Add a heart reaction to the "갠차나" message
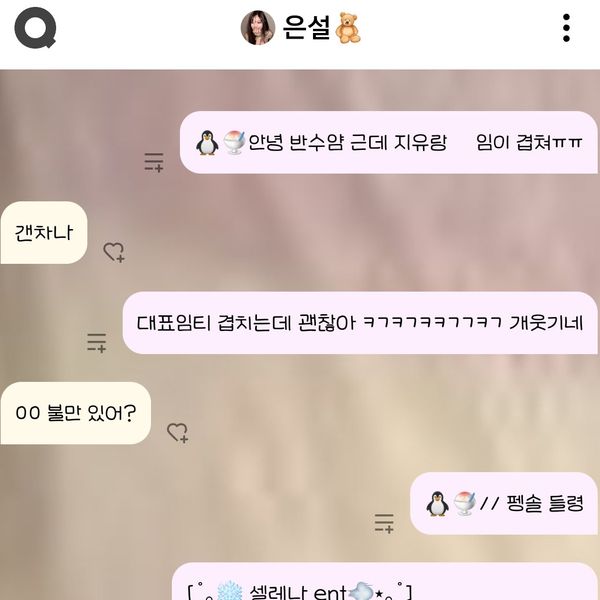 114,252
